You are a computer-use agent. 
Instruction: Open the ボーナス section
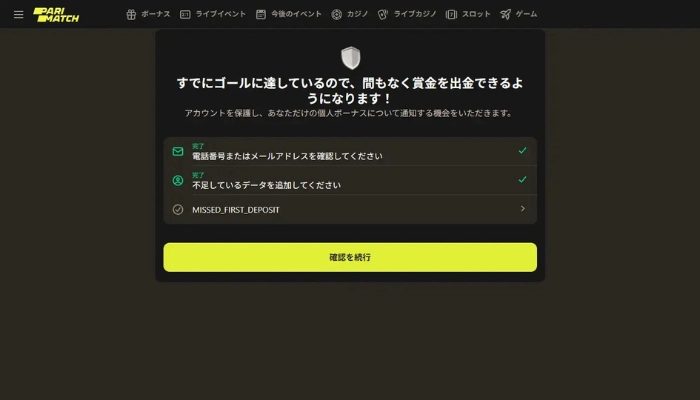click(x=148, y=15)
